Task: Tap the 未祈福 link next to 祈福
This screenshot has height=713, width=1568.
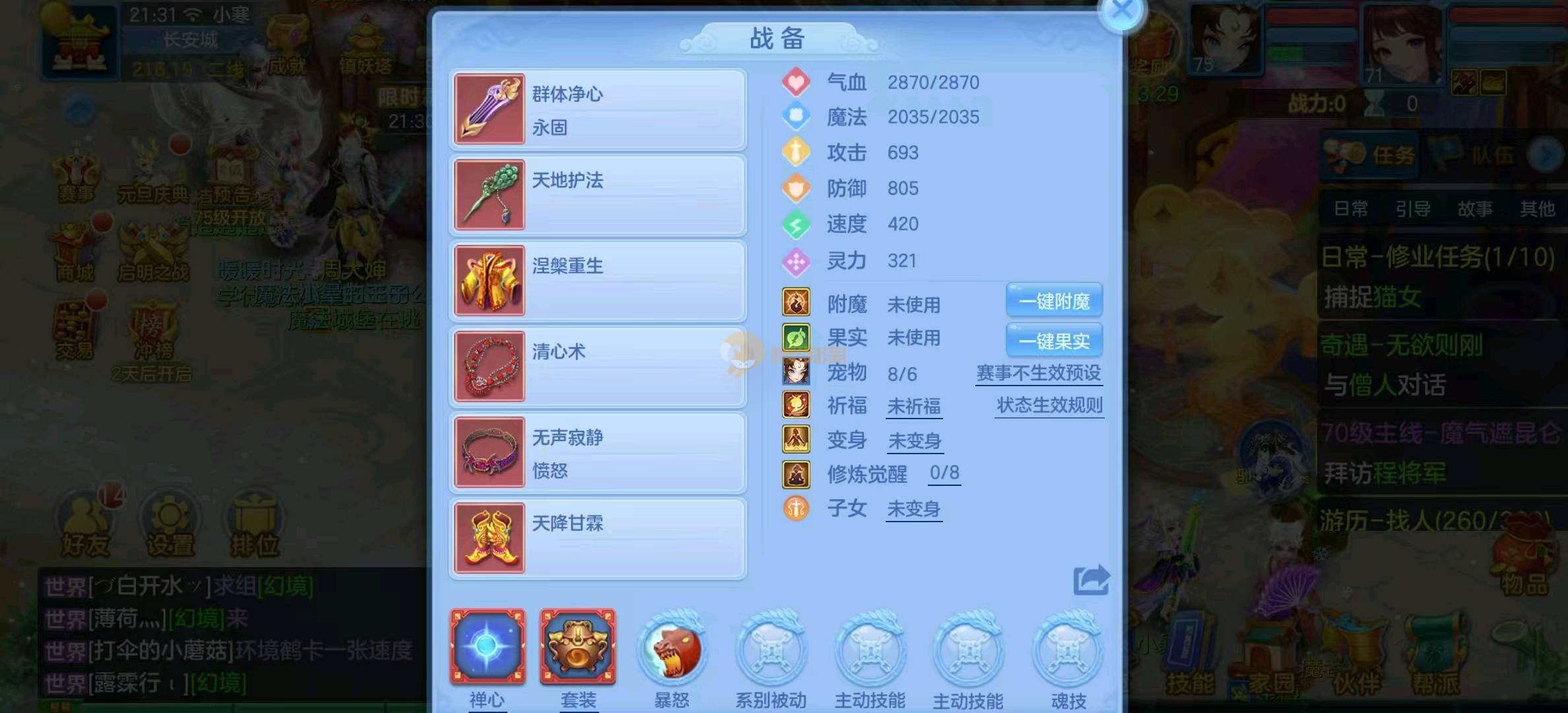Action: (913, 406)
